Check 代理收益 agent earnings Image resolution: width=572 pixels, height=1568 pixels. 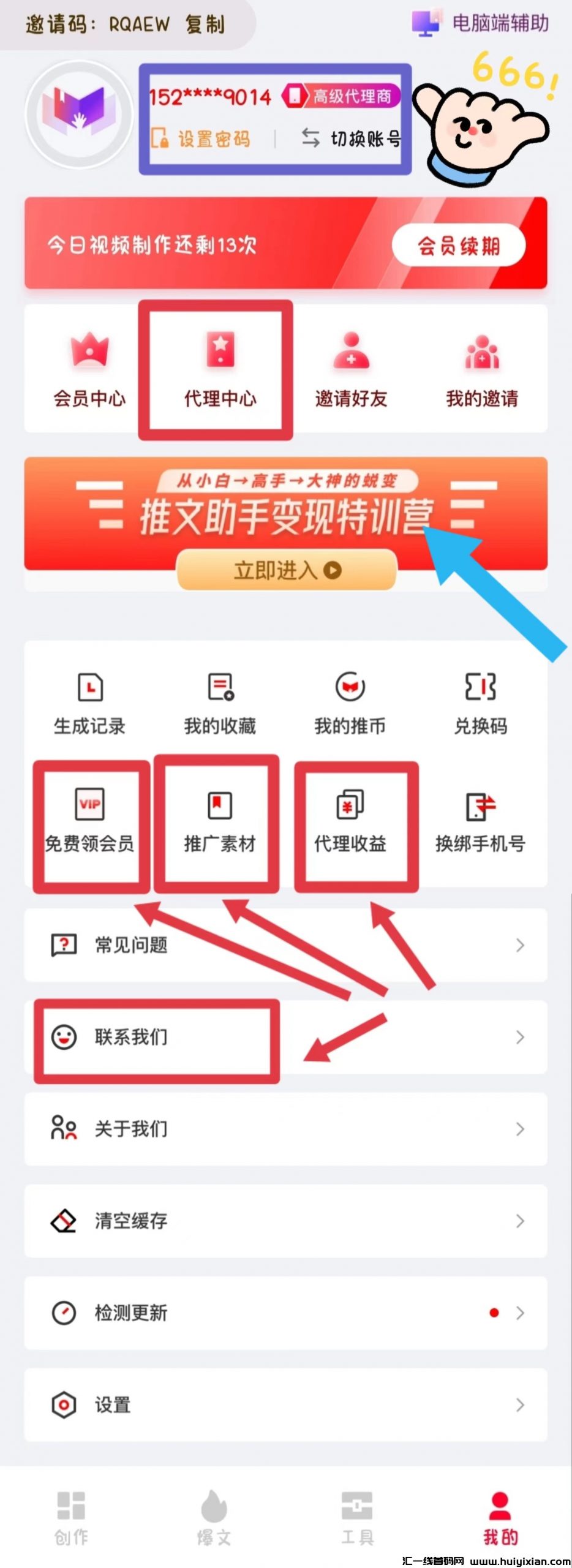(x=350, y=821)
